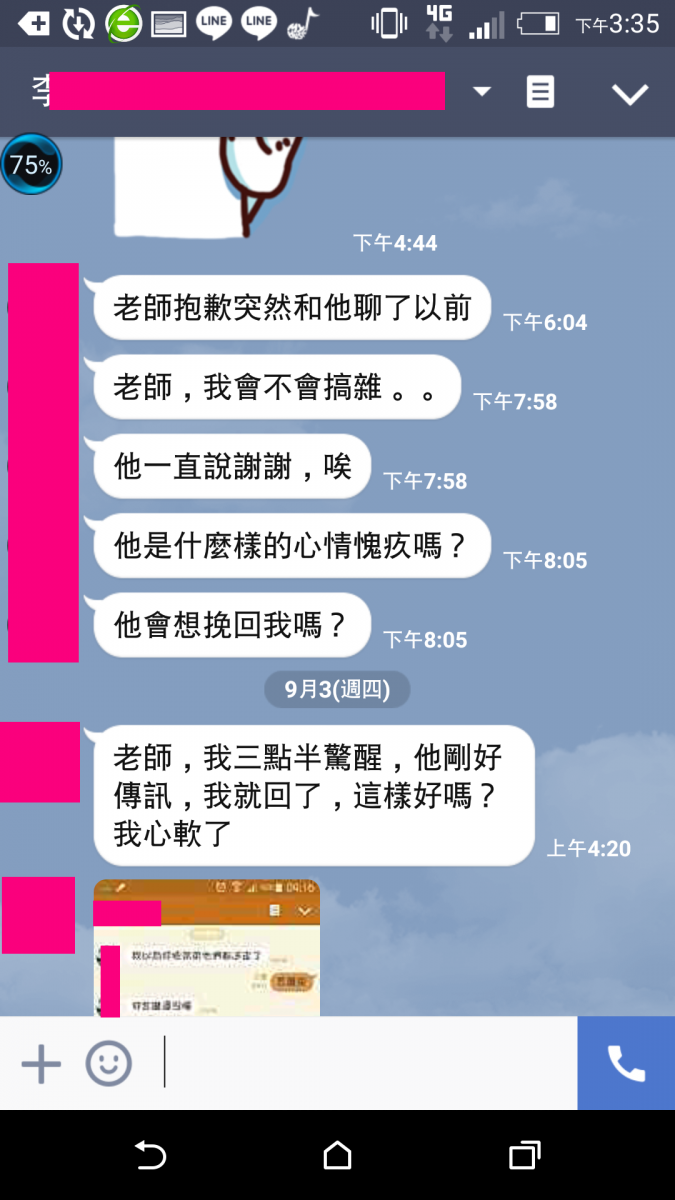Start a voice call
Screen dimensions: 675x1200
(x=626, y=1063)
